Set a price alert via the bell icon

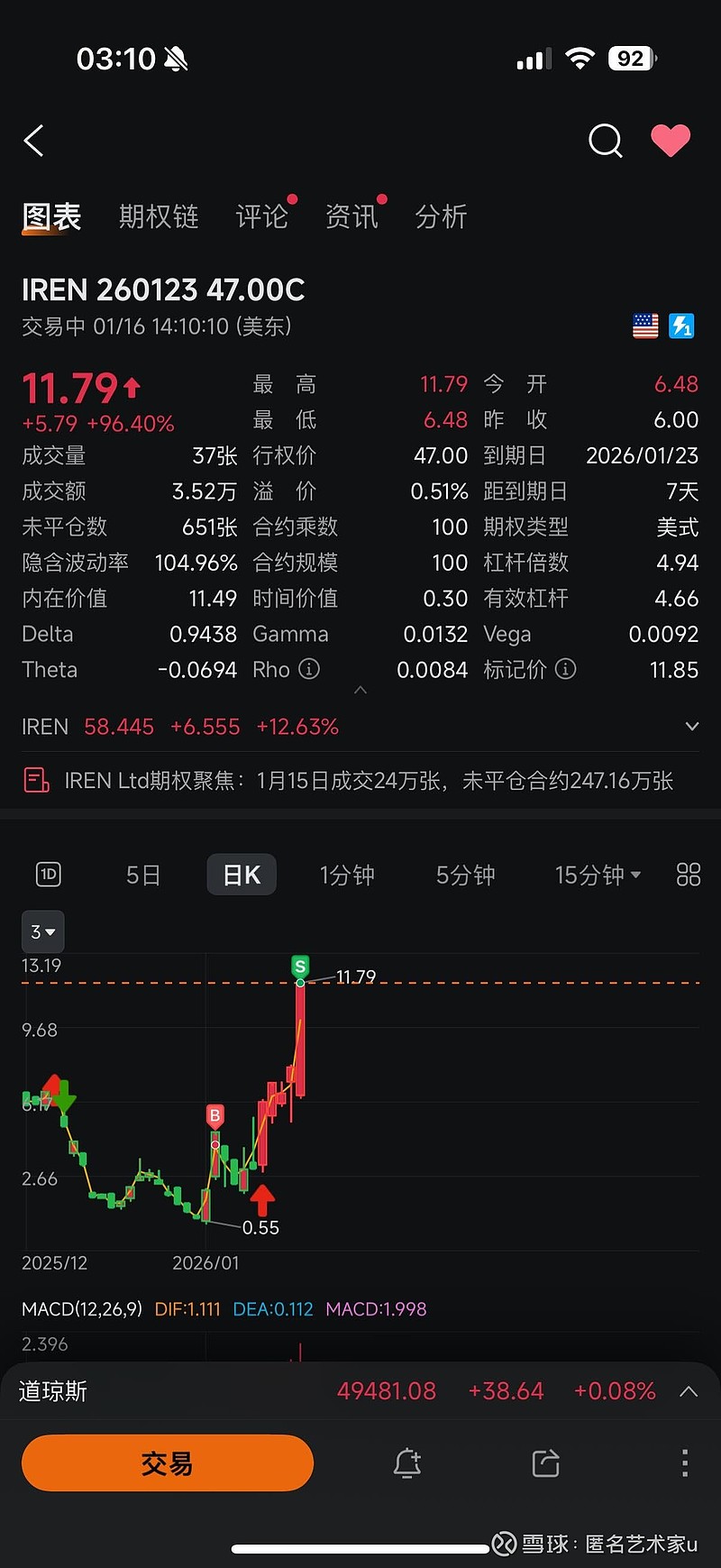pos(407,1463)
